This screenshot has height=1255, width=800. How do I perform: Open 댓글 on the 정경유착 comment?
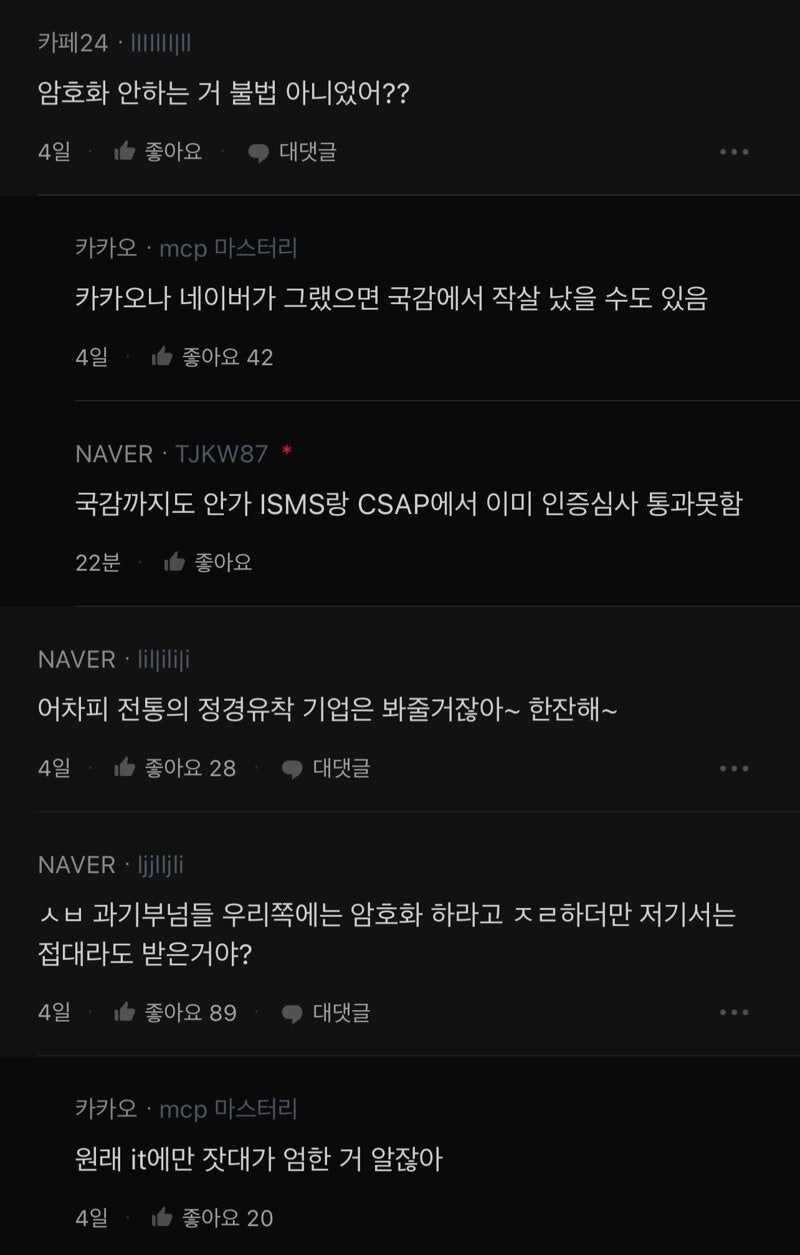(326, 768)
